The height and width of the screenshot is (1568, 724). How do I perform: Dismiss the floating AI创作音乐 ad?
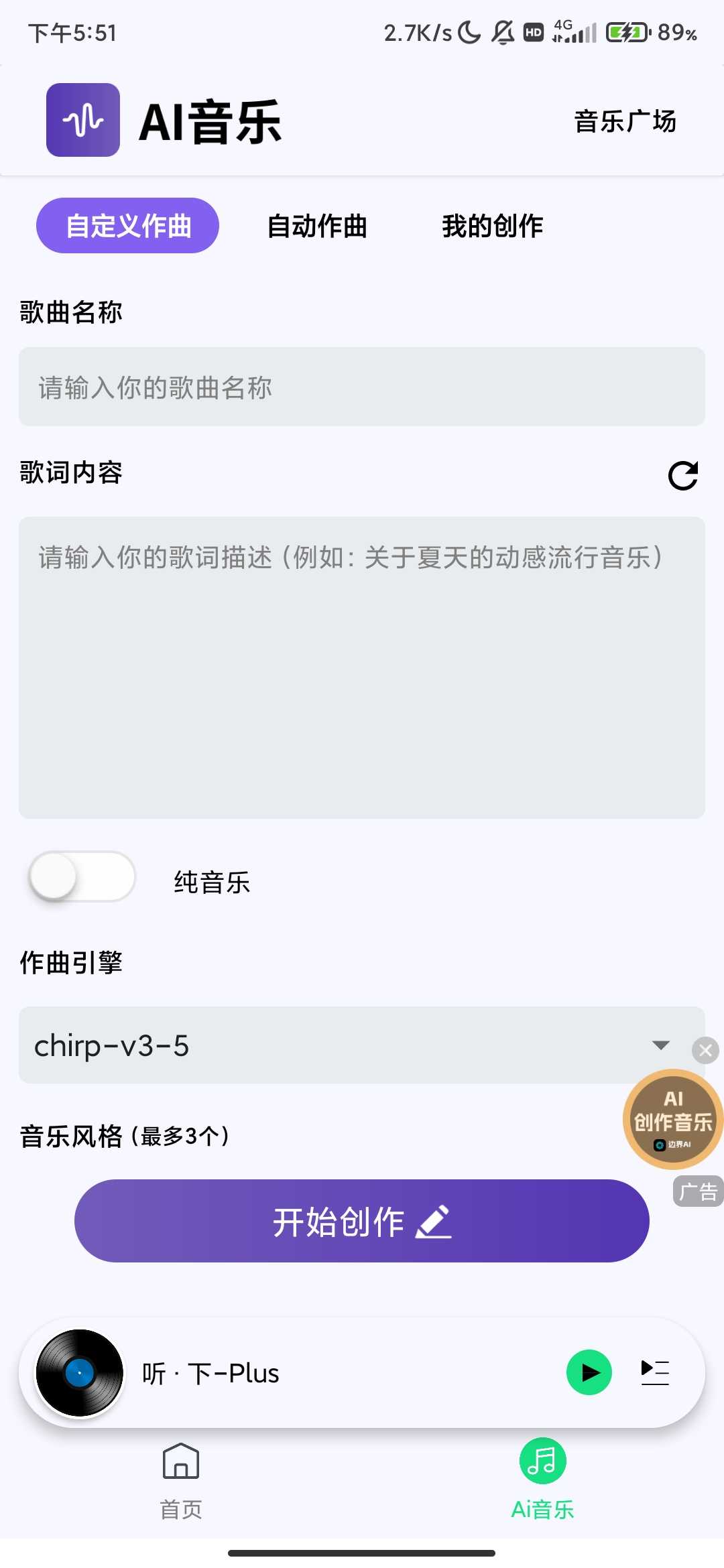[705, 1050]
